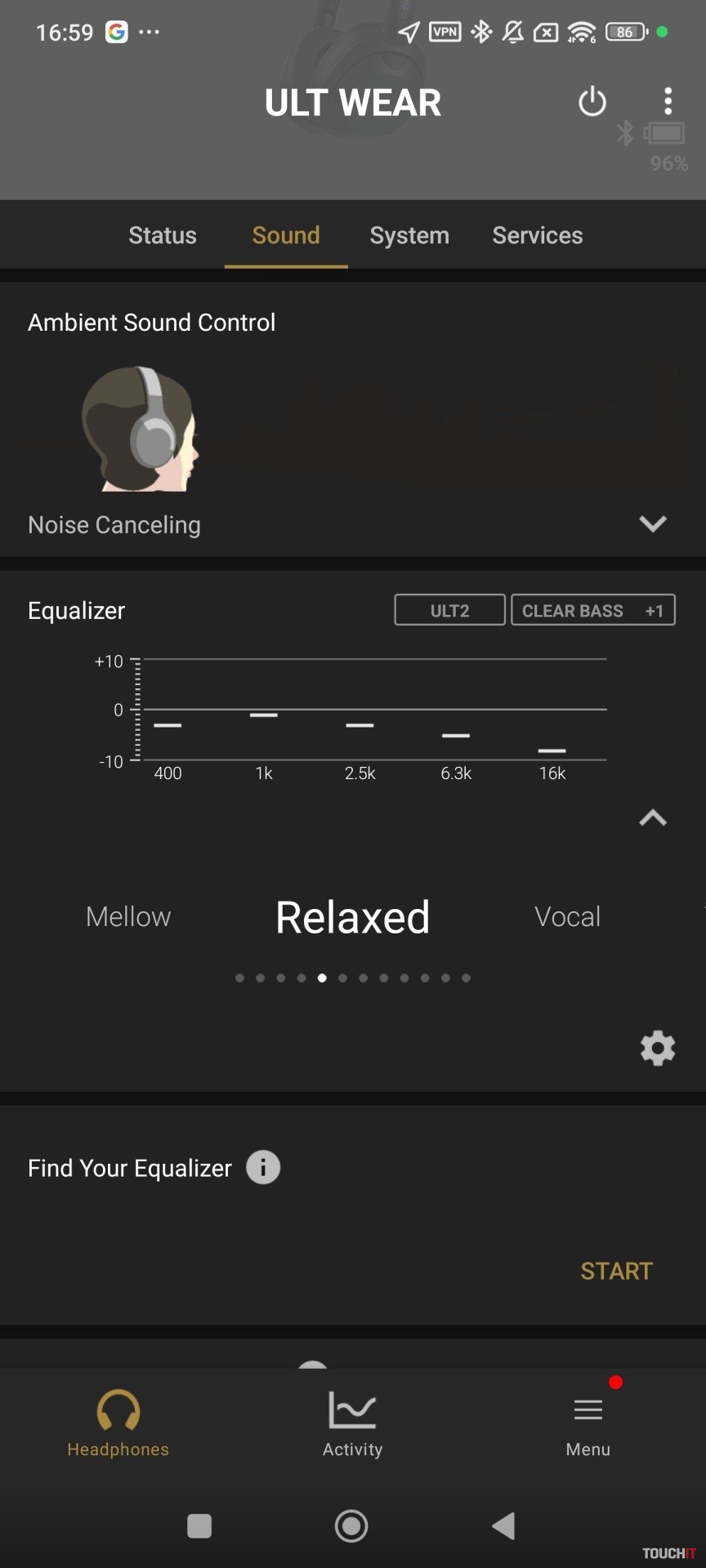Open the Activity tab
This screenshot has width=706, height=1568.
[352, 1423]
